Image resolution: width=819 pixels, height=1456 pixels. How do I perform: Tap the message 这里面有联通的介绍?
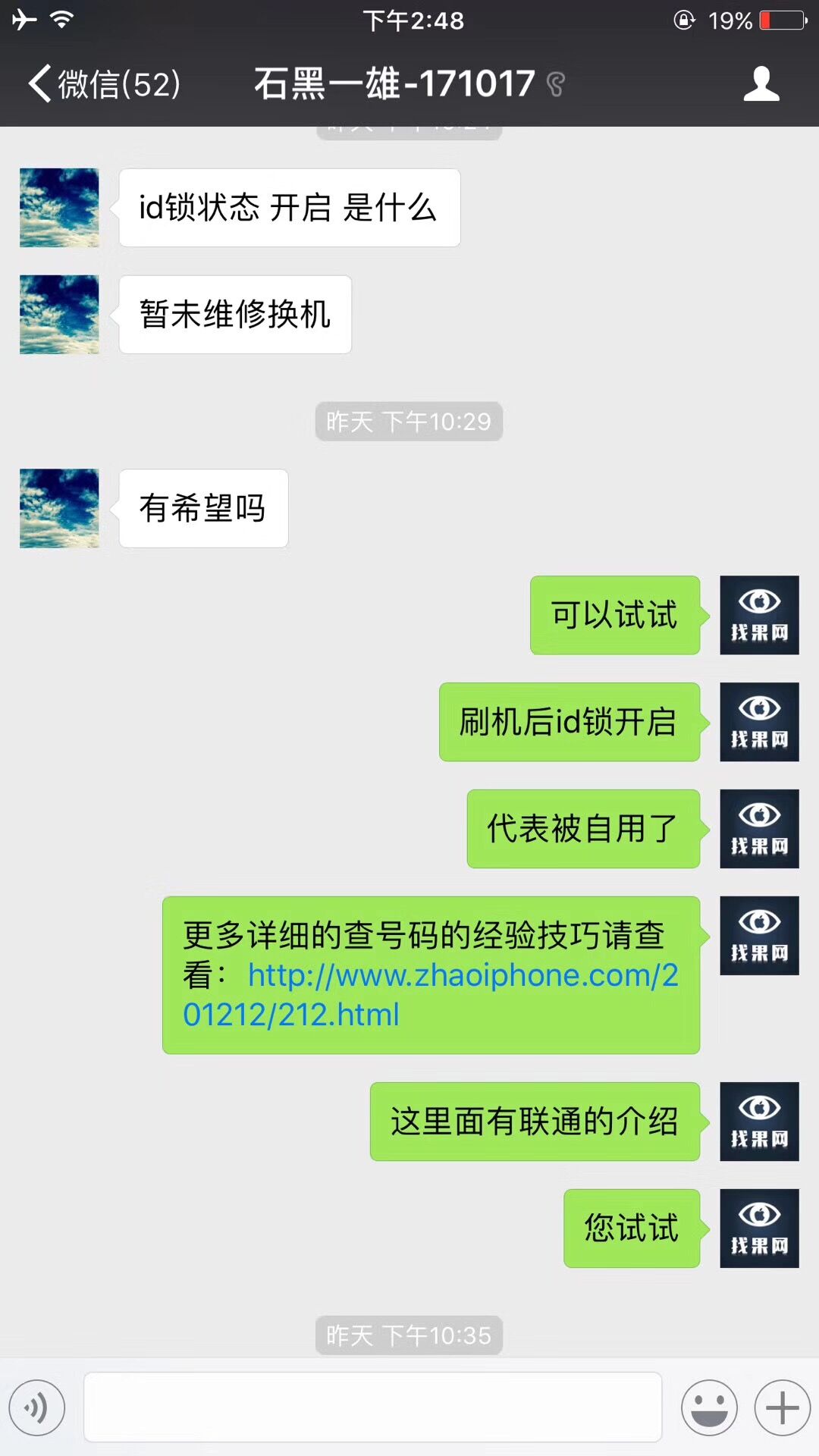(534, 1122)
